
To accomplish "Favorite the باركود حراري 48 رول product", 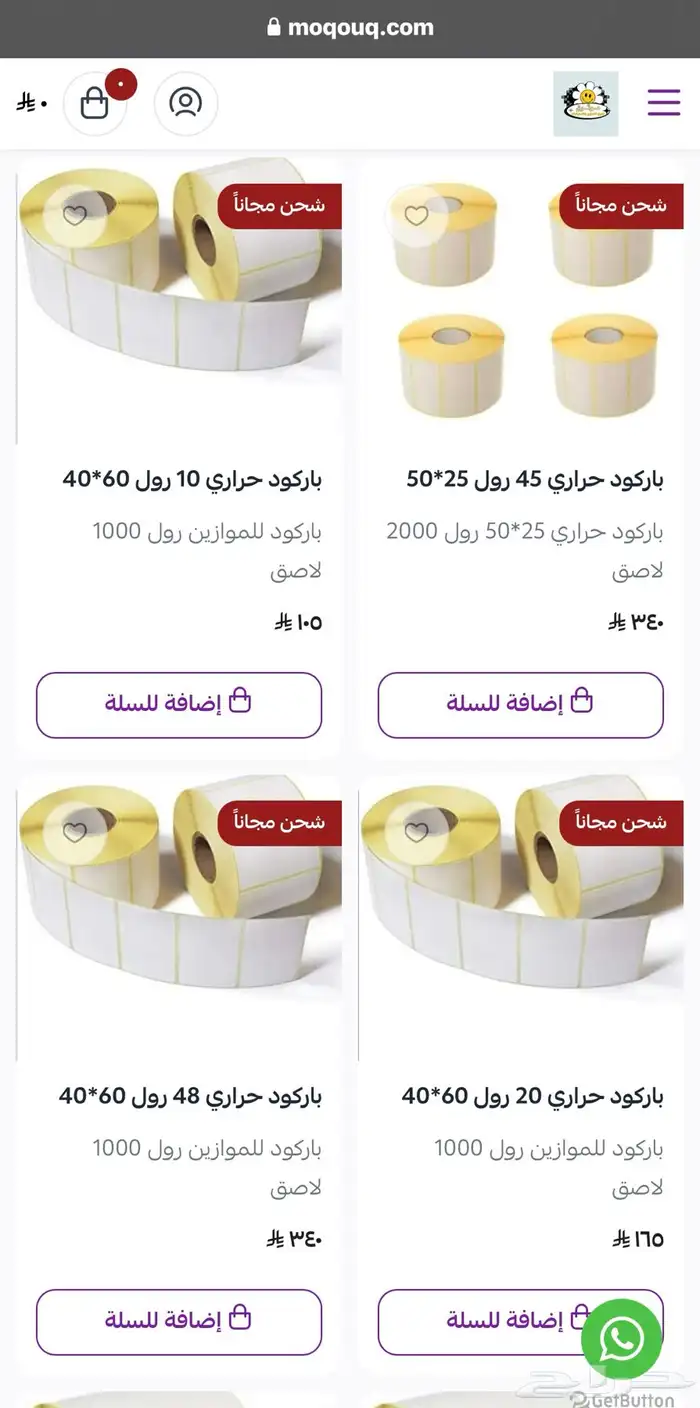I will coord(75,831).
